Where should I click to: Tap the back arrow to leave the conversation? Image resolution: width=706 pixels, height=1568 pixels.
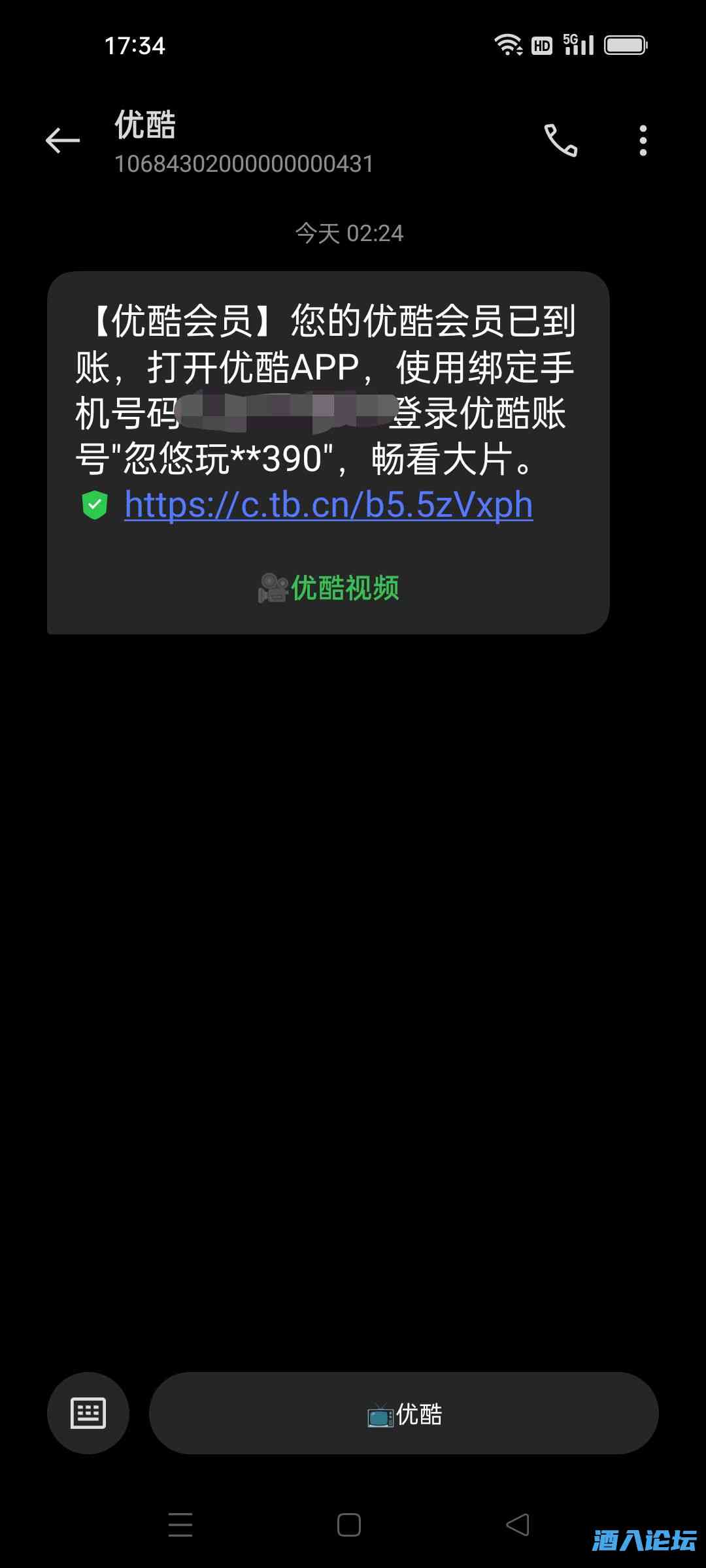[63, 140]
